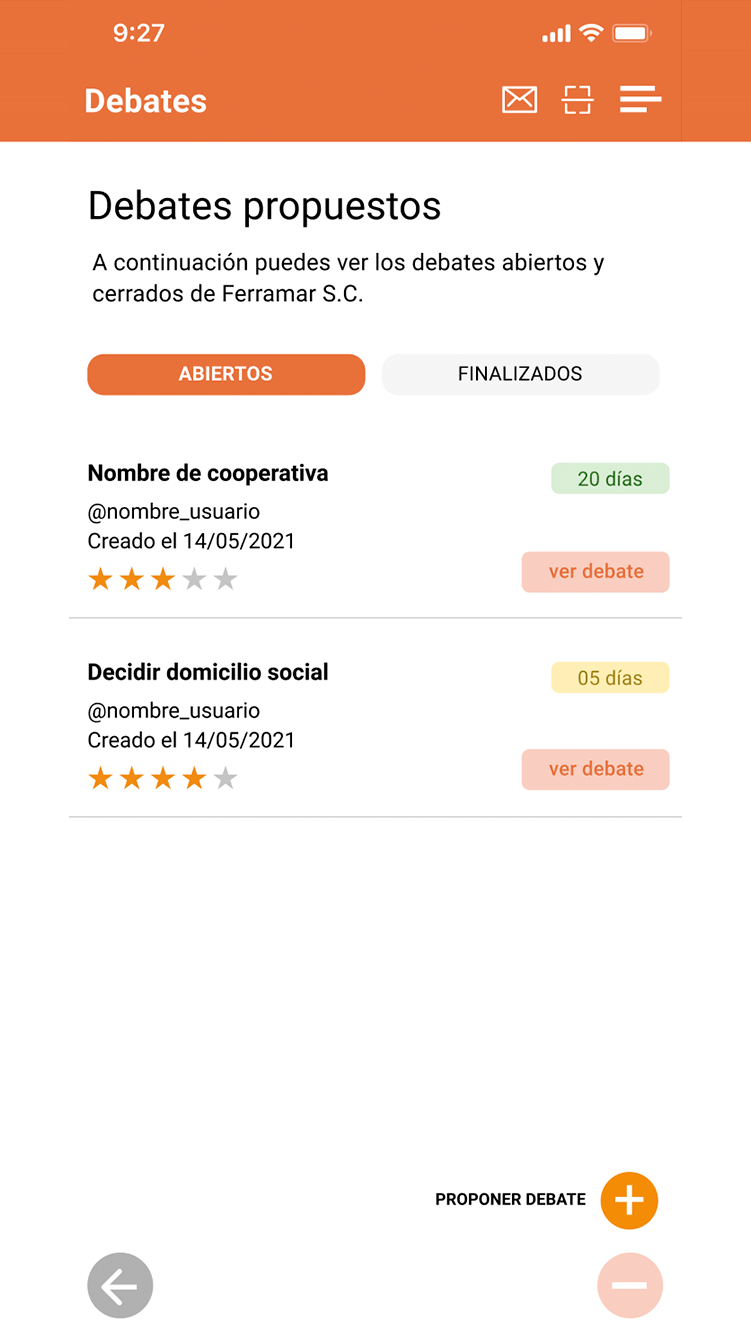The height and width of the screenshot is (1334, 751).
Task: Switch to the ABIERTOS tab
Action: pos(226,374)
